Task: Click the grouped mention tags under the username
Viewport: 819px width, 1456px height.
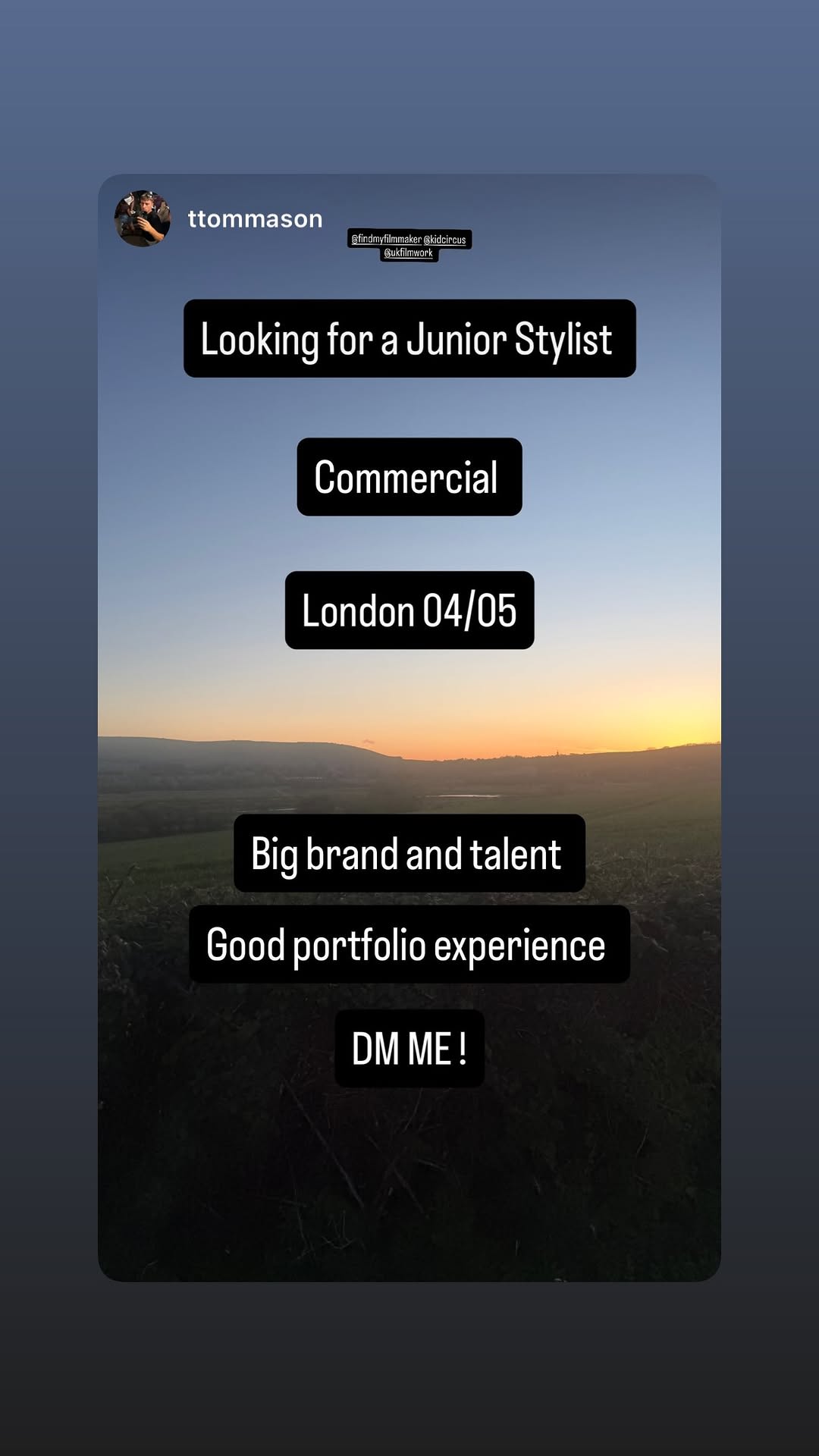Action: coord(409,244)
